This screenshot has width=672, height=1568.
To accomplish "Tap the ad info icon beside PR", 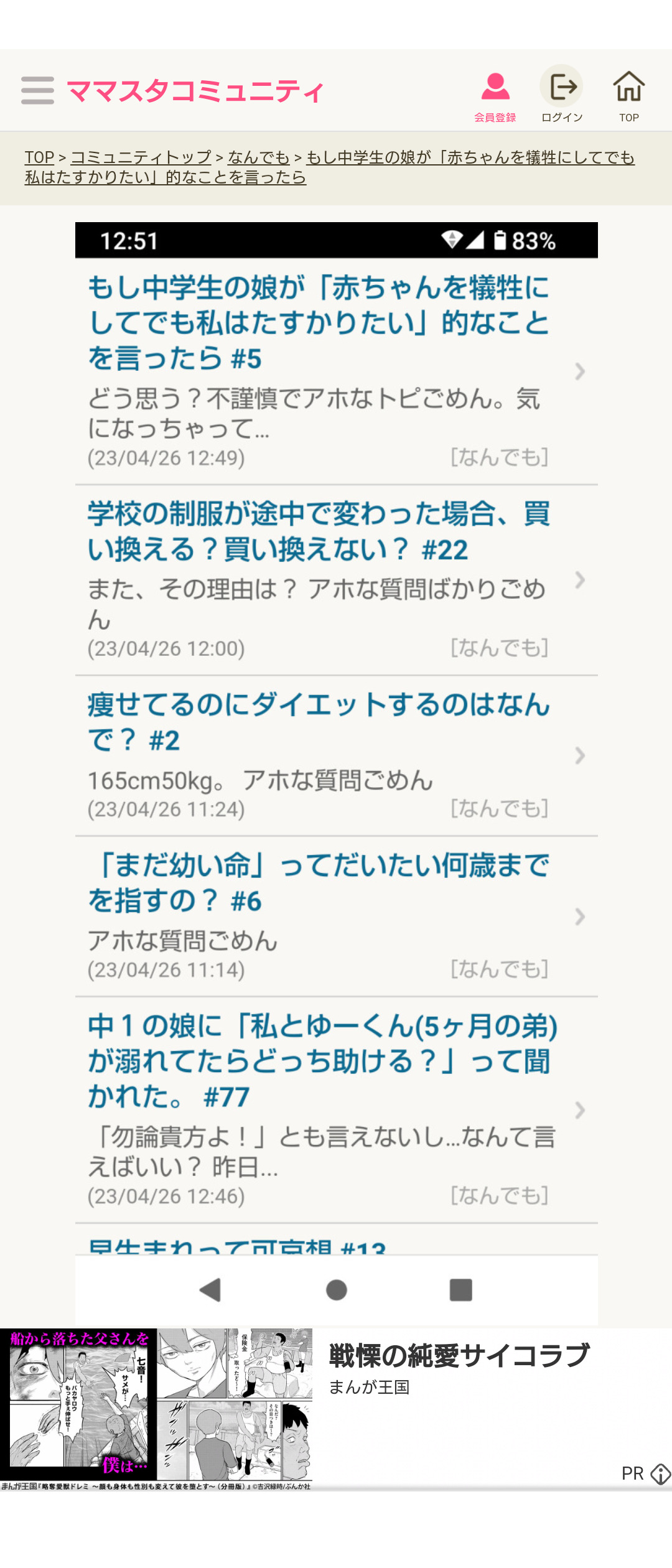I will tap(660, 1474).
